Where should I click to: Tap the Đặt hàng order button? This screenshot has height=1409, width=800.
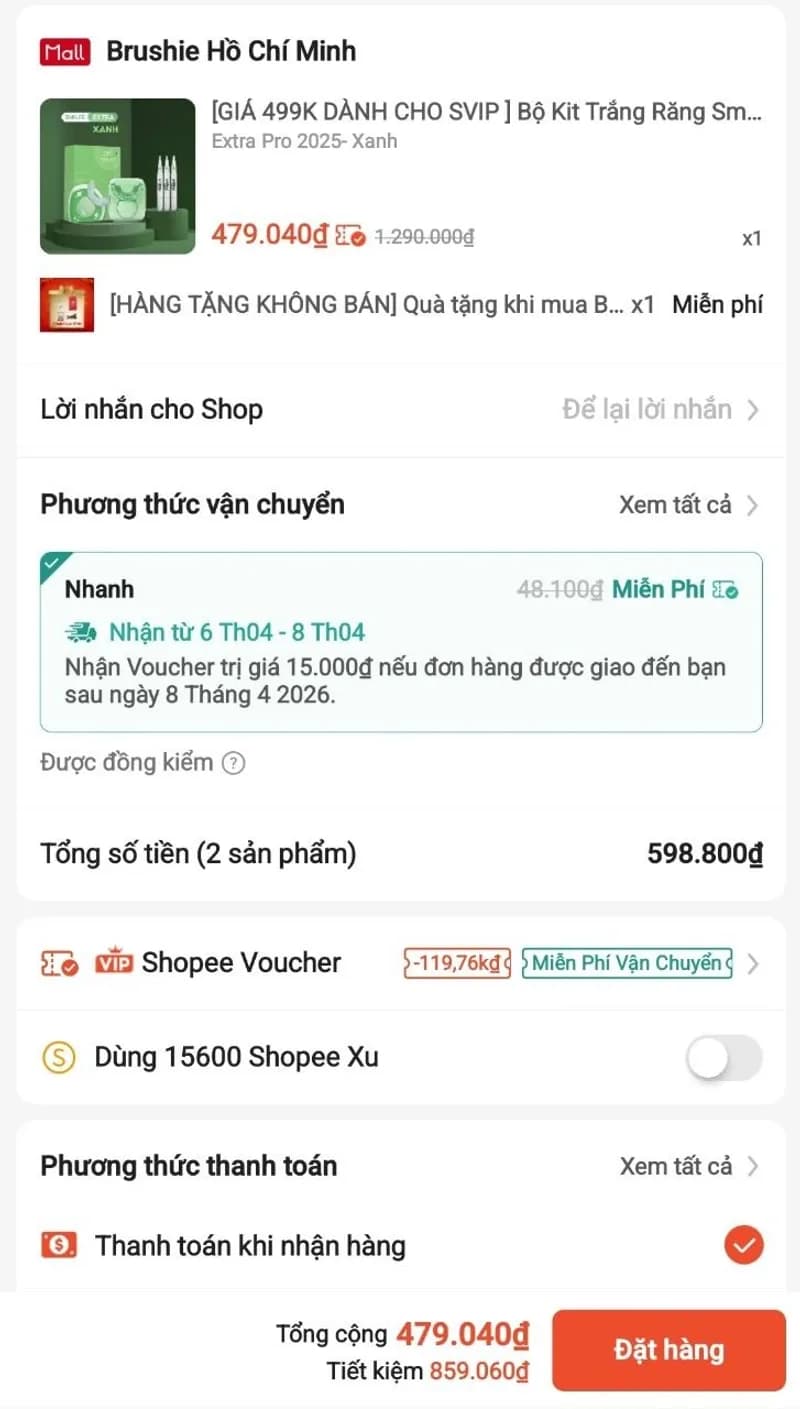pos(668,1350)
